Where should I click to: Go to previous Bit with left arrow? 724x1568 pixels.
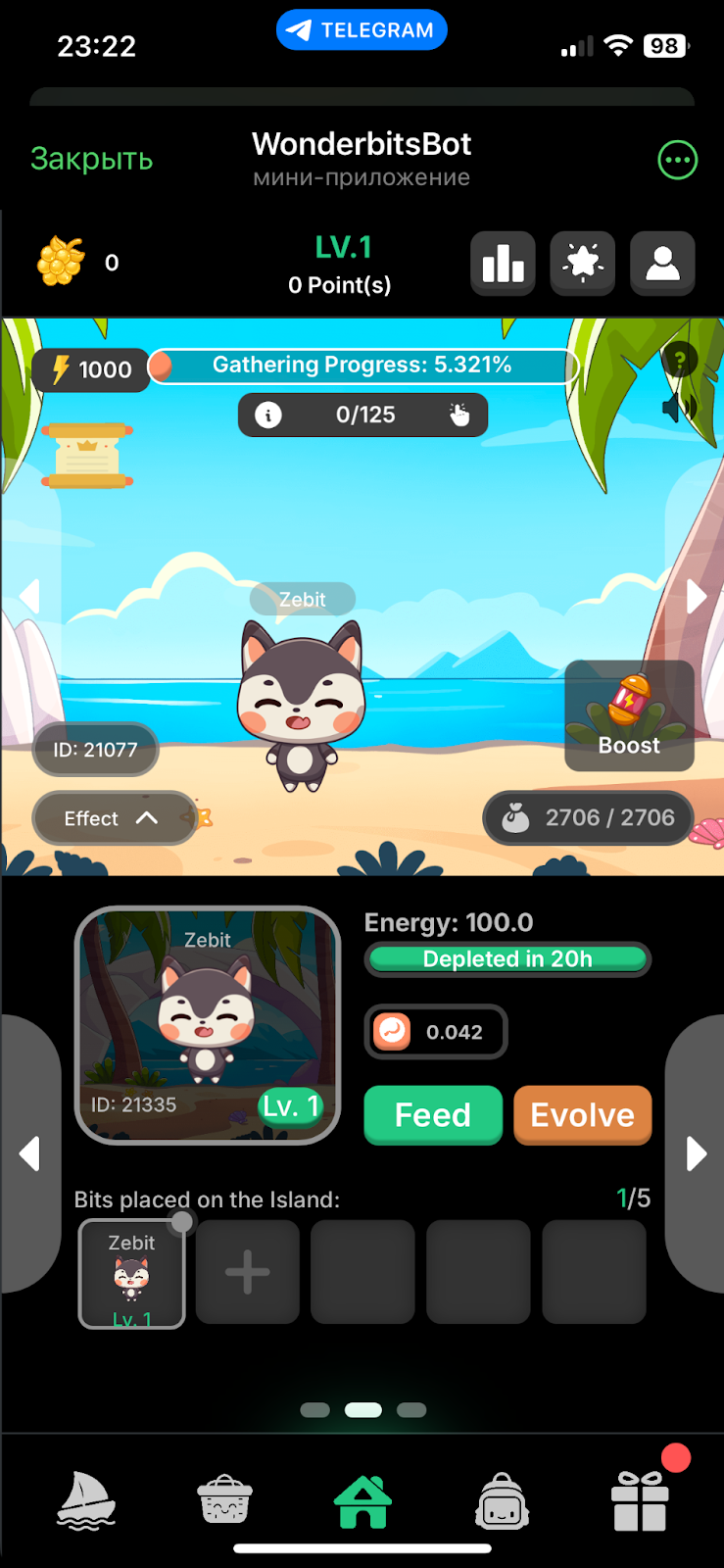(29, 1153)
